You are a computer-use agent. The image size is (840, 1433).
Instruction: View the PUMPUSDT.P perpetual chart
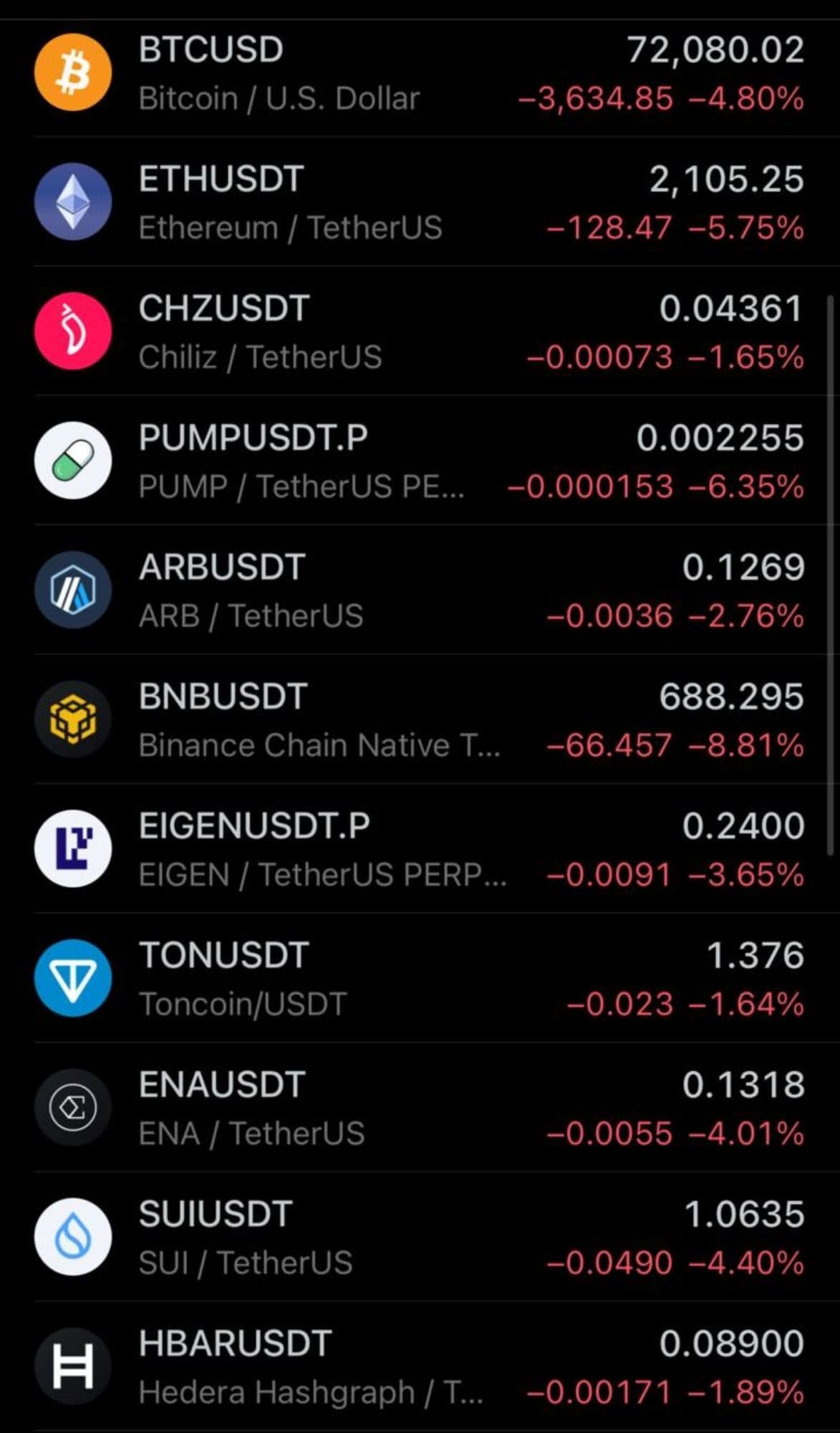click(x=420, y=461)
